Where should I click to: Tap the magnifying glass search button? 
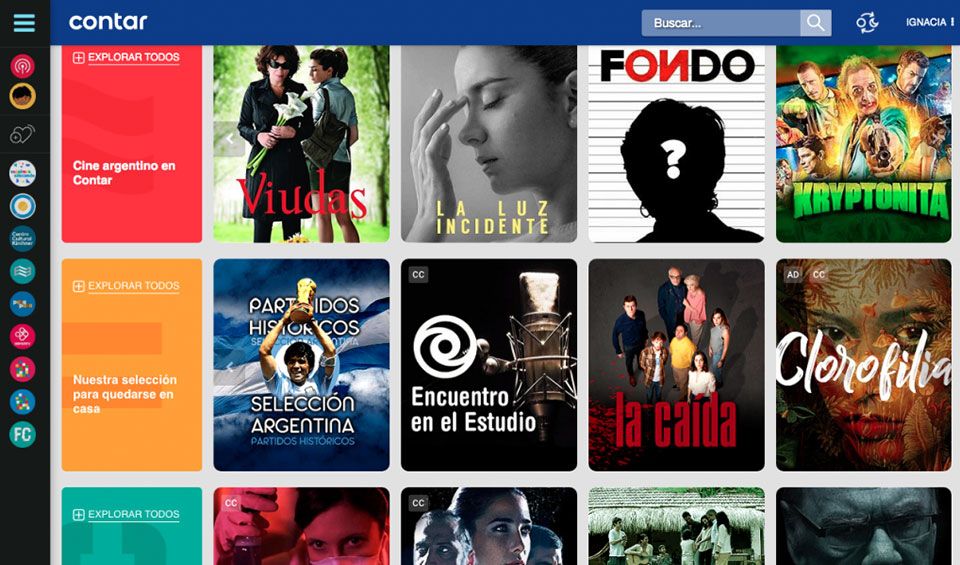coord(816,23)
